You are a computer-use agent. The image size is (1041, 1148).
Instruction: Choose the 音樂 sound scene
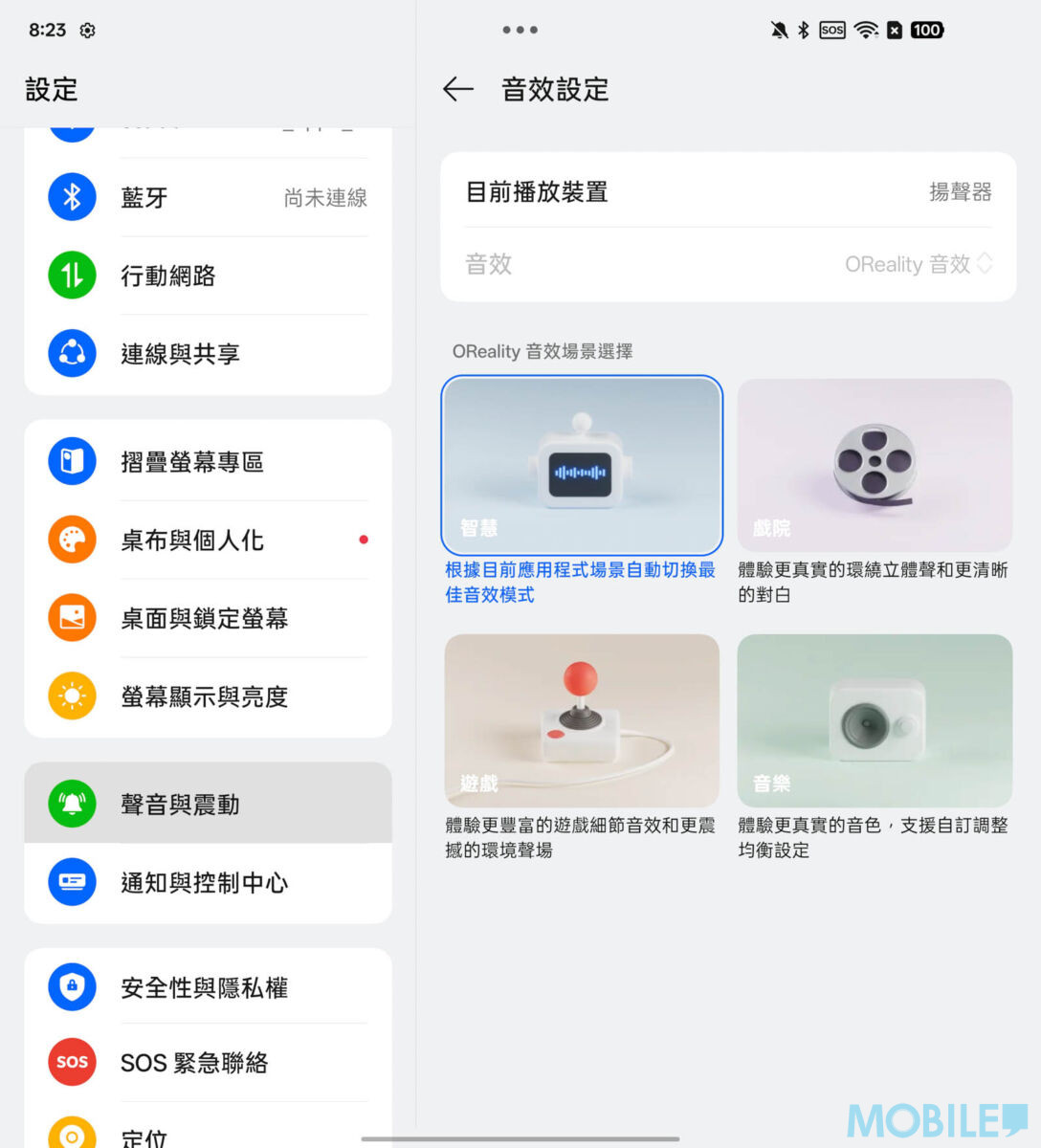(x=875, y=720)
